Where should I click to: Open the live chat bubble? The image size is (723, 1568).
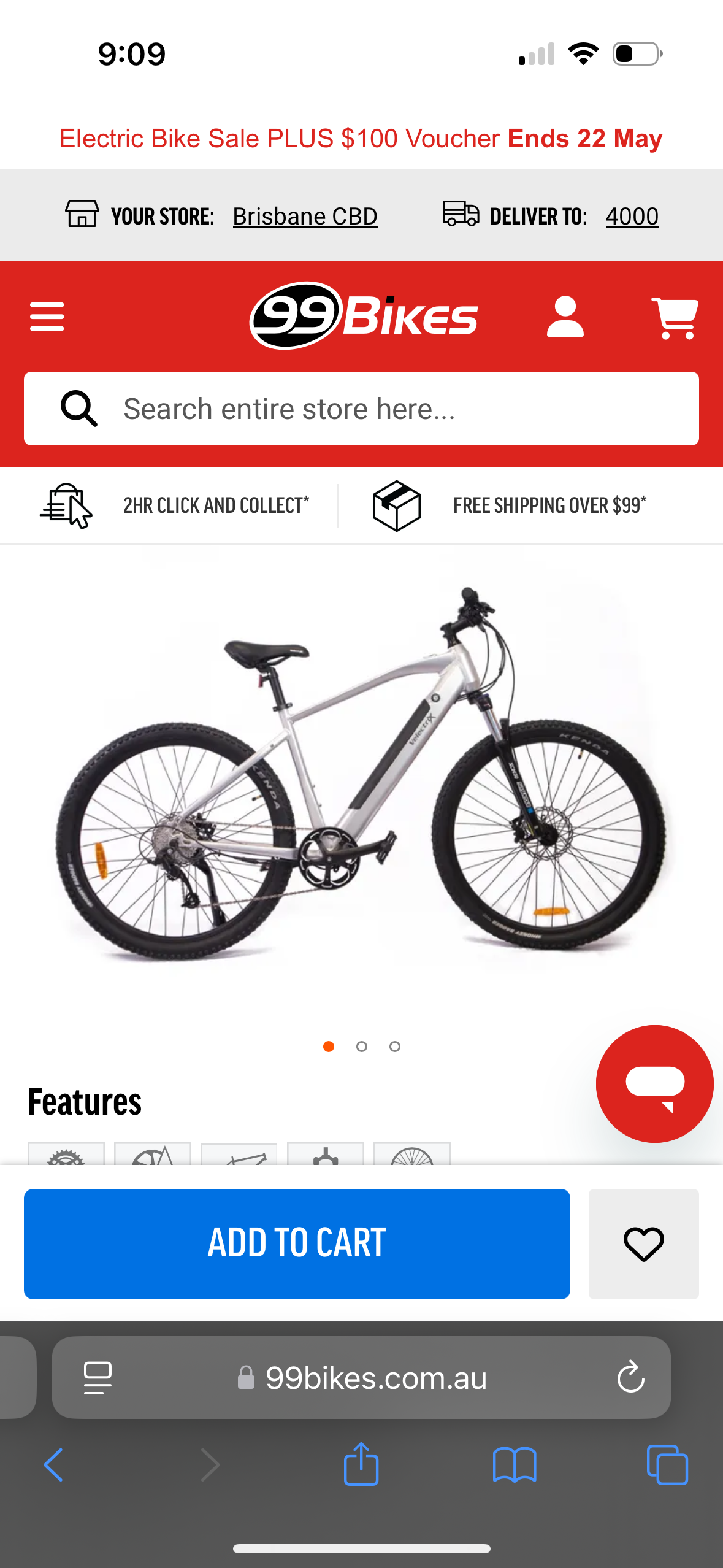click(x=654, y=1084)
